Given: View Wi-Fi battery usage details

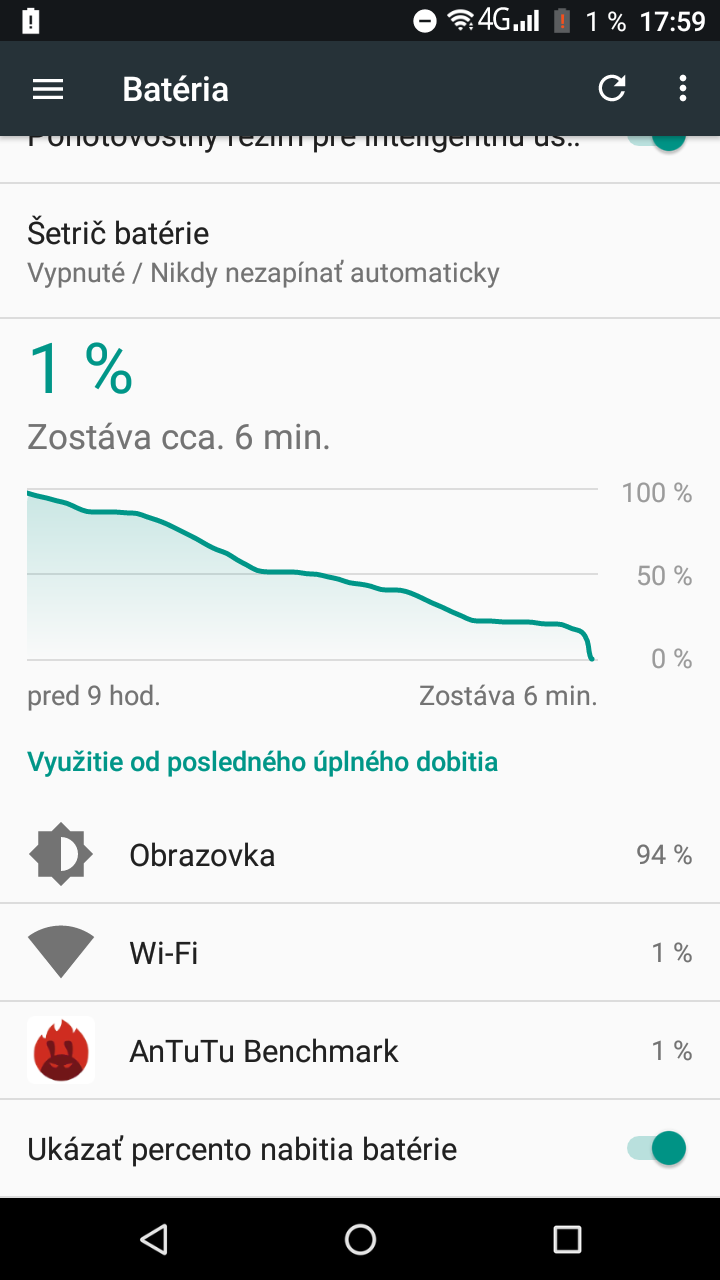Looking at the screenshot, I should tap(360, 953).
